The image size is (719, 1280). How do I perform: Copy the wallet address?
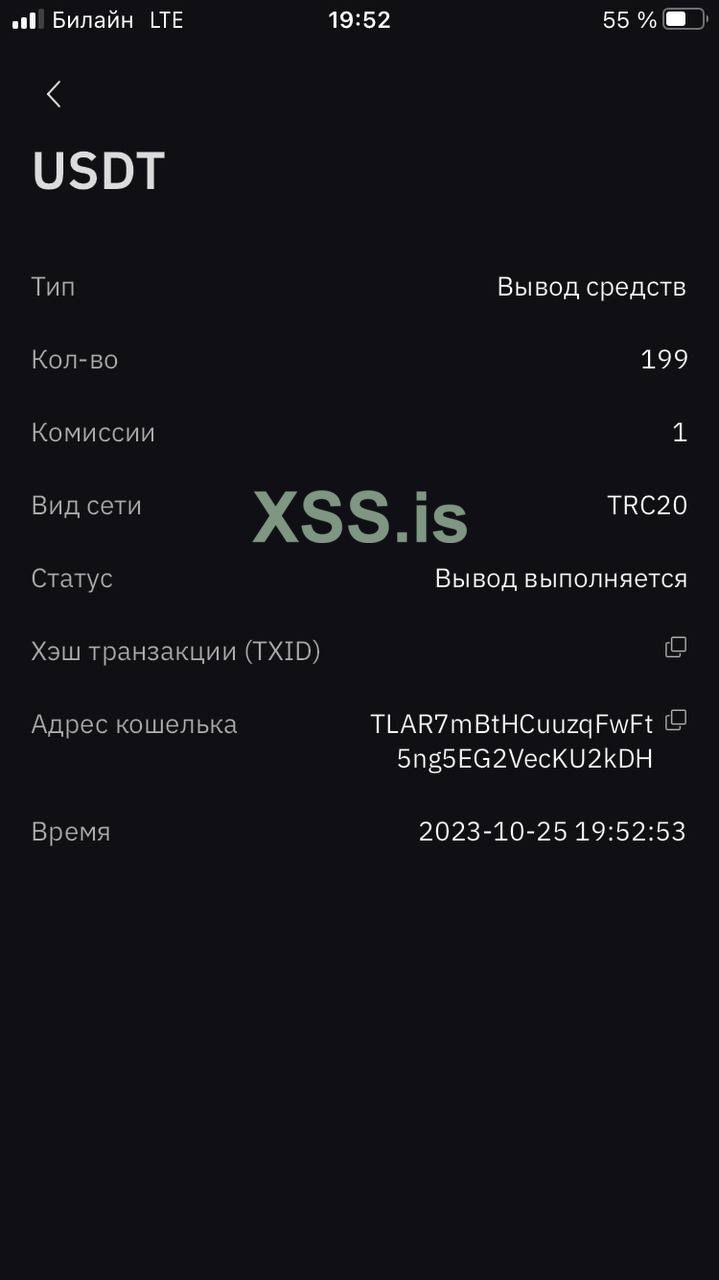(x=676, y=719)
